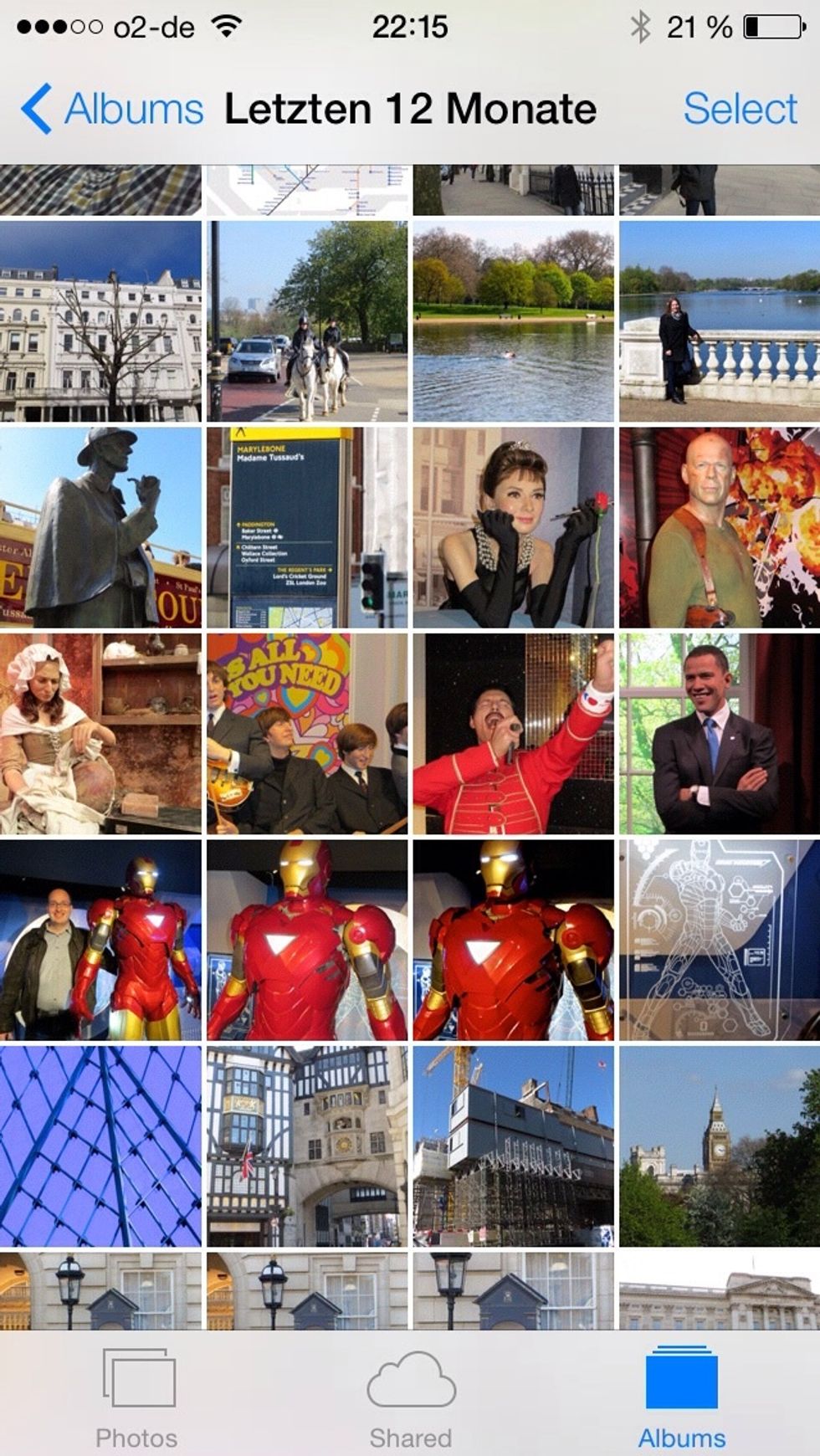Image resolution: width=820 pixels, height=1456 pixels.
Task: Tap Select to choose photos
Action: pos(740,109)
